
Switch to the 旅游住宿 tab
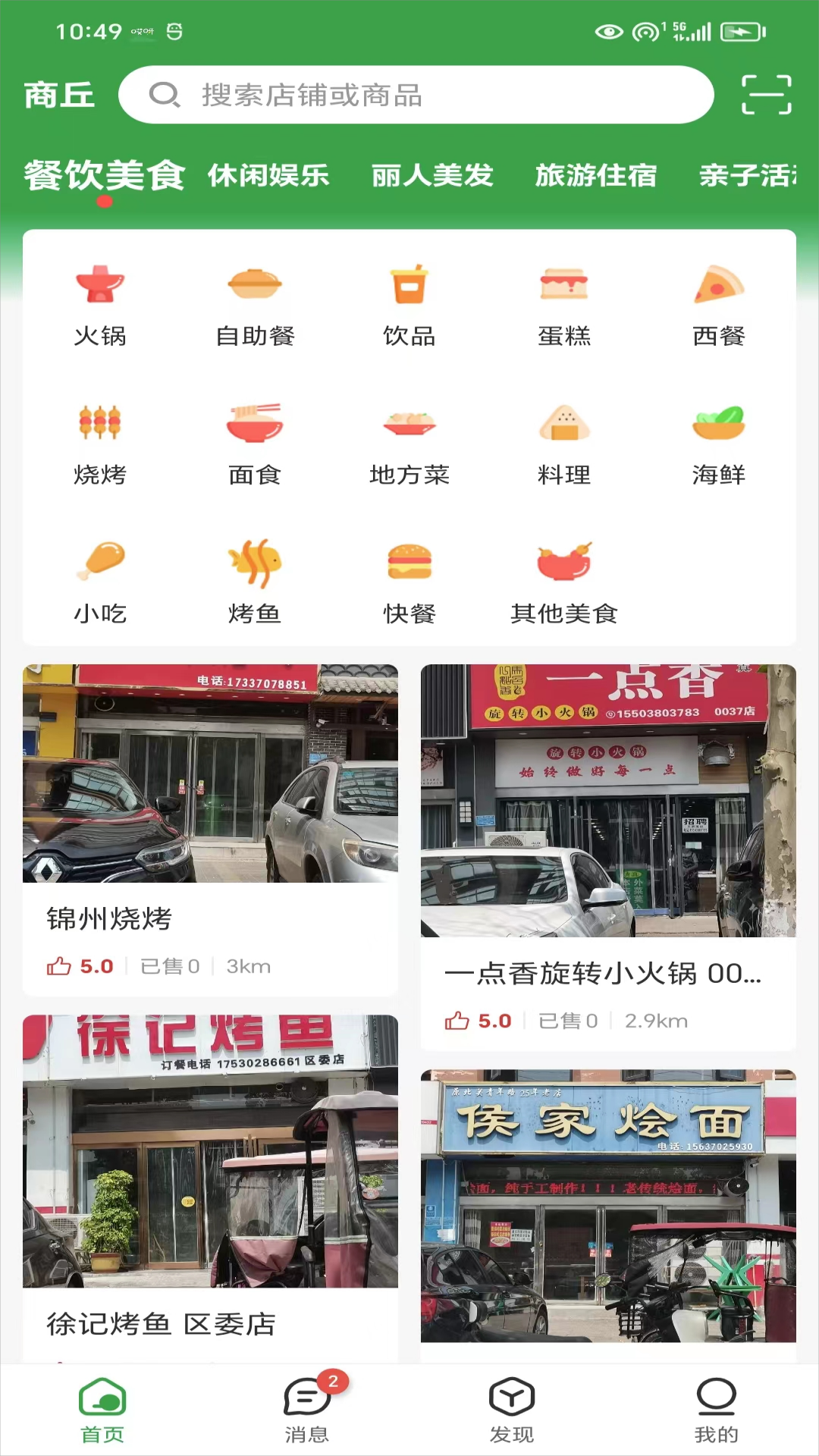click(596, 176)
